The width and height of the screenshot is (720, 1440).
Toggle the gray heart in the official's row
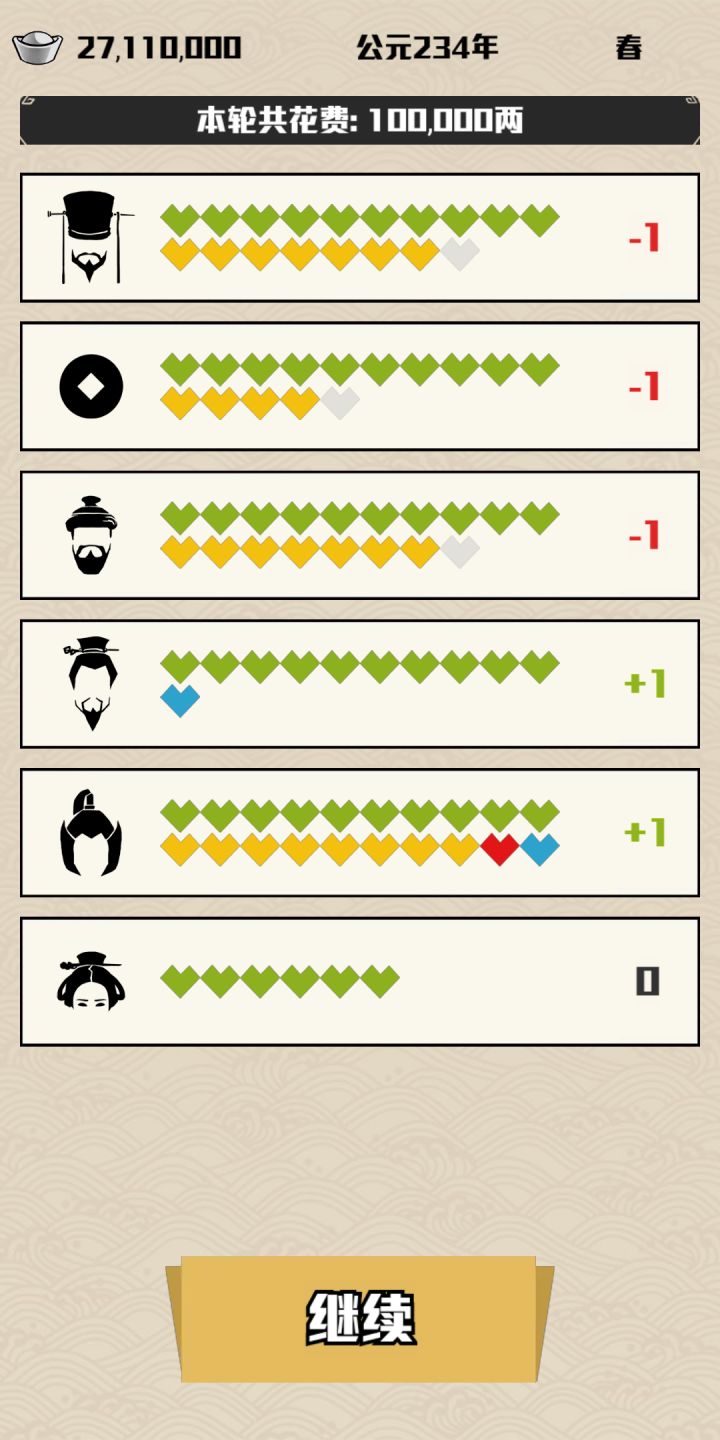pos(458,253)
